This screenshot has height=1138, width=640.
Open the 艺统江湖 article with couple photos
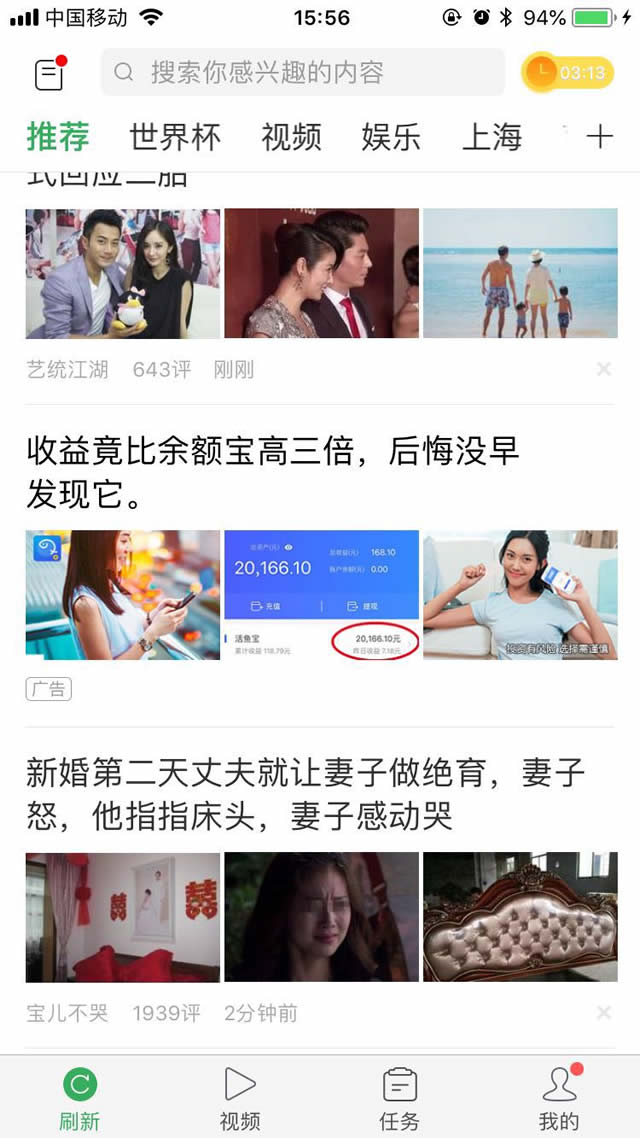[x=321, y=273]
